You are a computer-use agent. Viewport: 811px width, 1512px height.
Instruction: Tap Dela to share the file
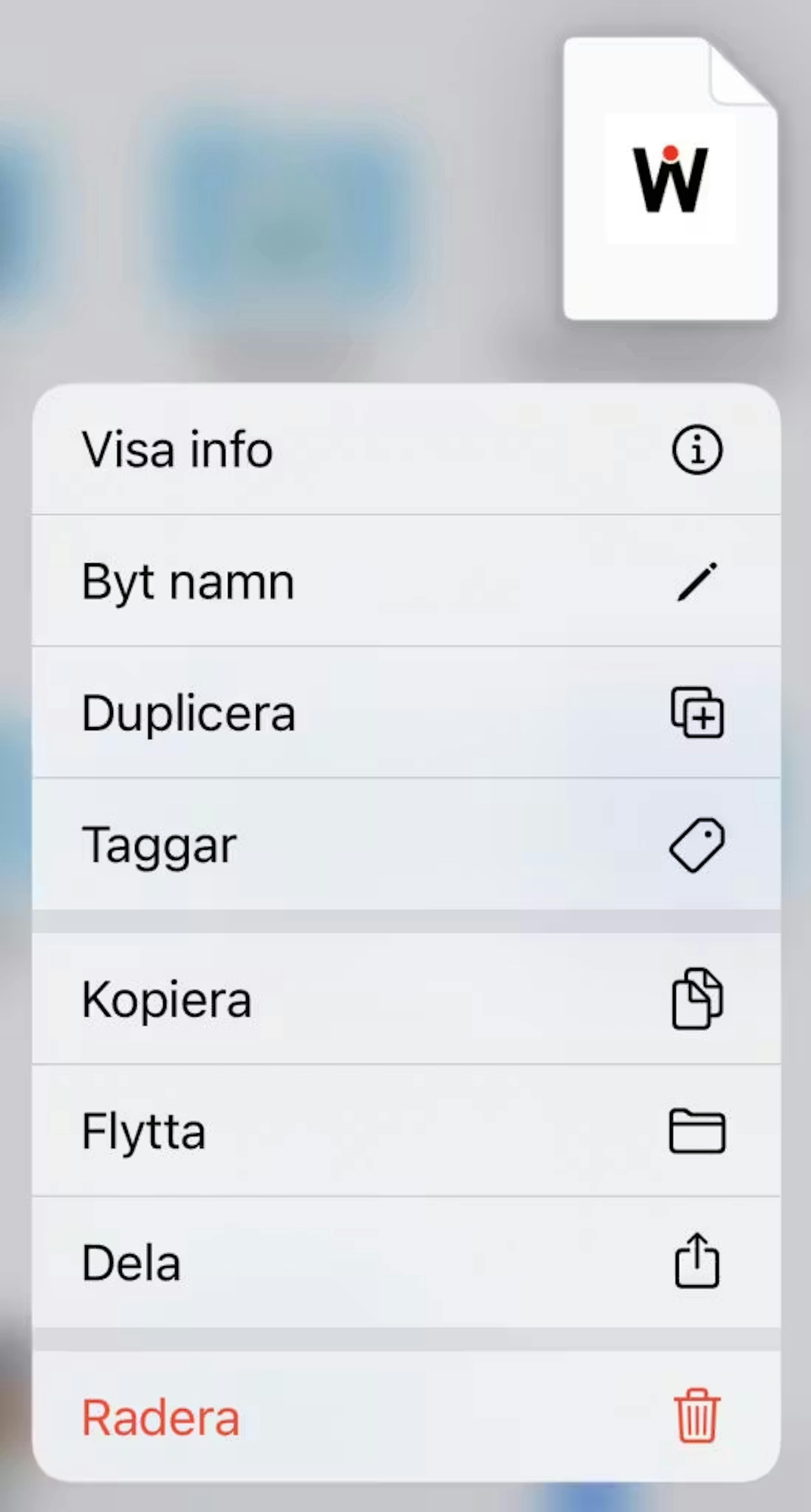coord(405,1262)
